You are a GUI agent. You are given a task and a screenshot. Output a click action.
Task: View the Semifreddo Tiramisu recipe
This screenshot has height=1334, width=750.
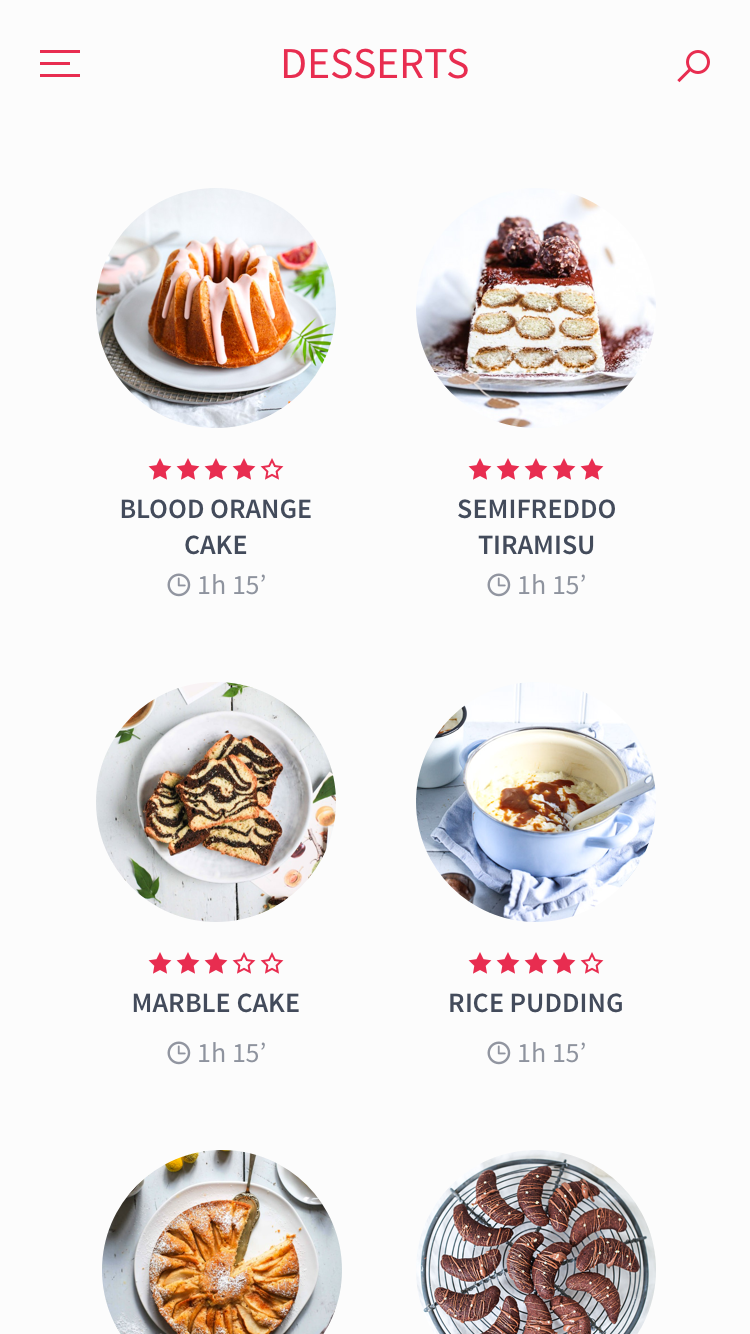(x=536, y=308)
